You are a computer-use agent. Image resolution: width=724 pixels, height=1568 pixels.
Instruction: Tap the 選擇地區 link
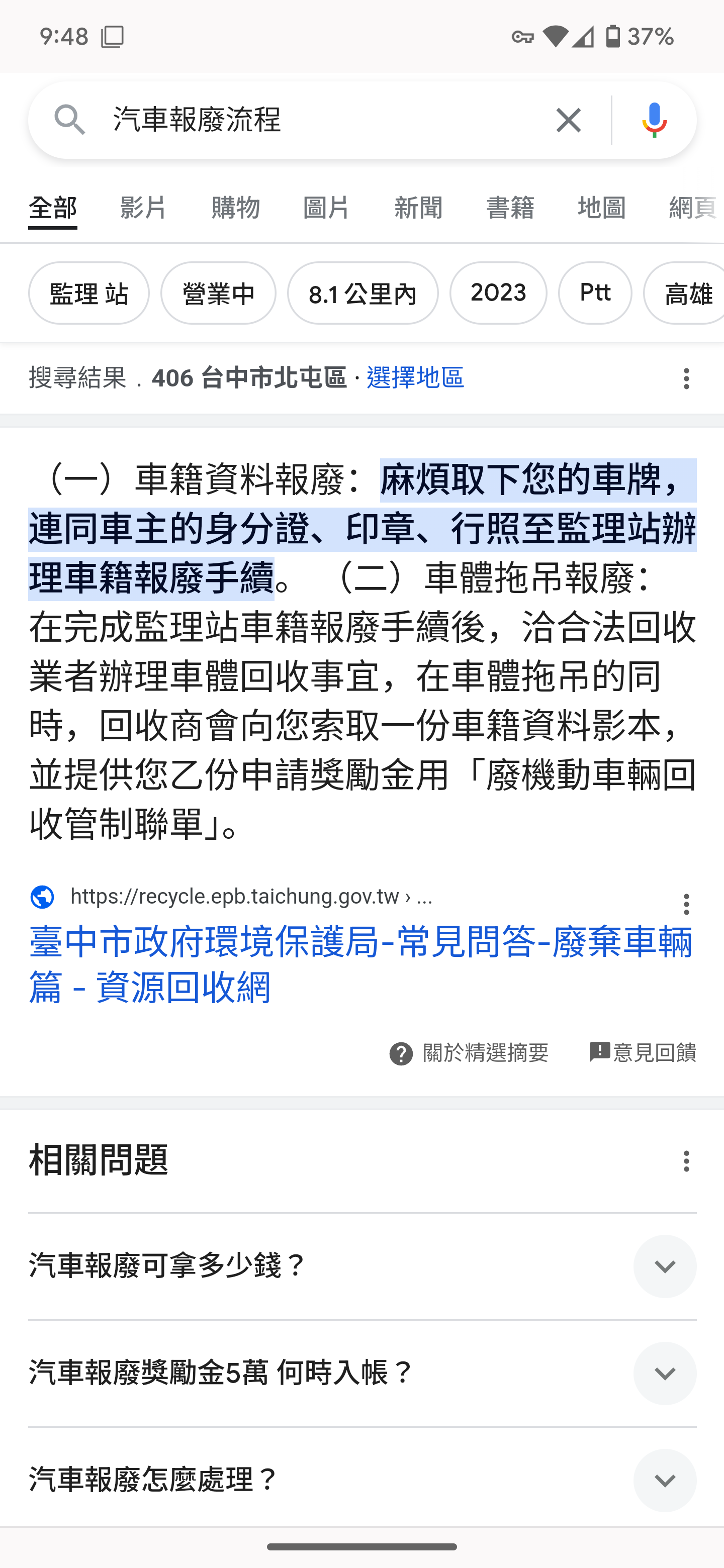click(415, 378)
